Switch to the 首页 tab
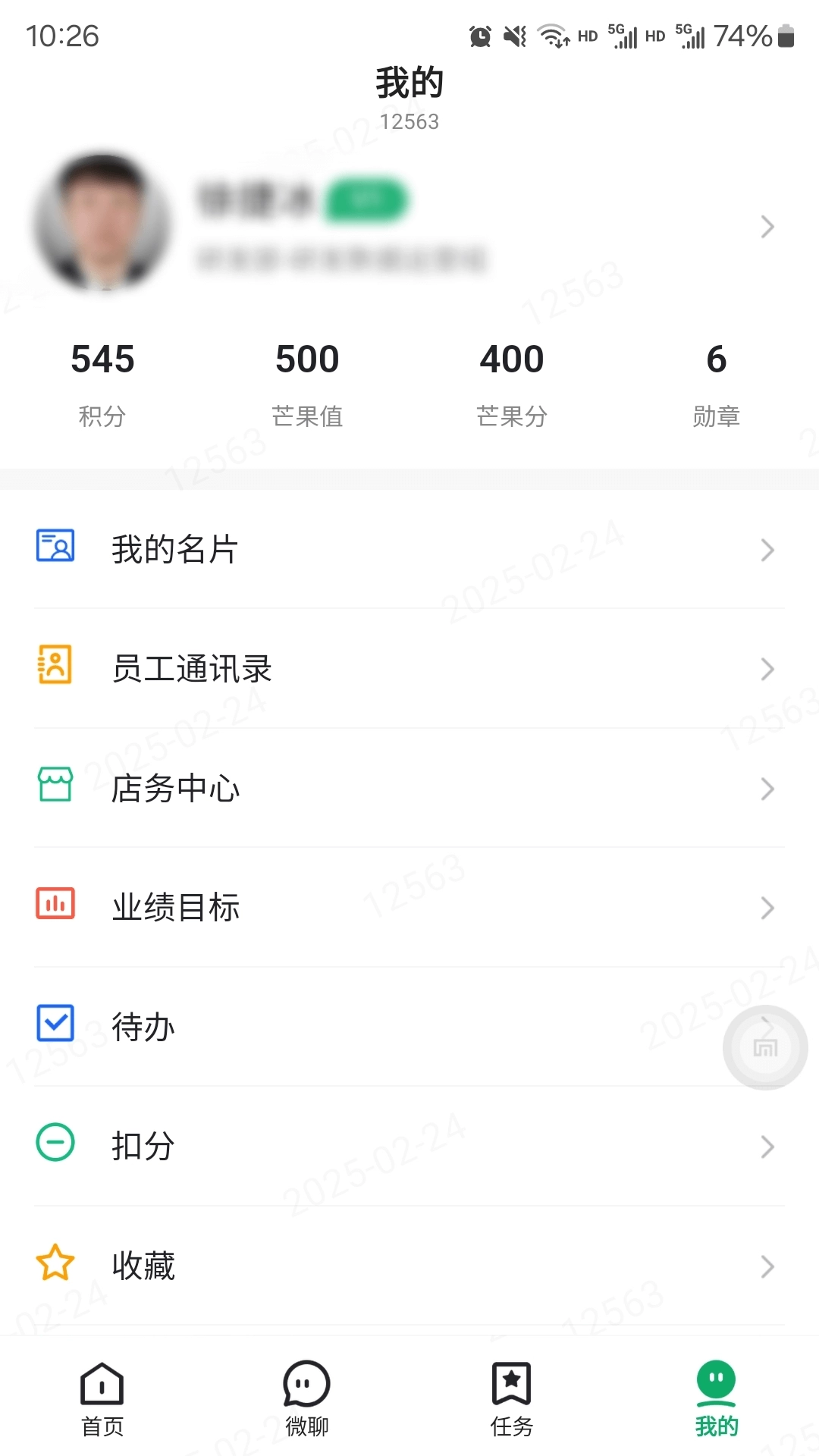Image resolution: width=819 pixels, height=1456 pixels. pyautogui.click(x=102, y=1399)
